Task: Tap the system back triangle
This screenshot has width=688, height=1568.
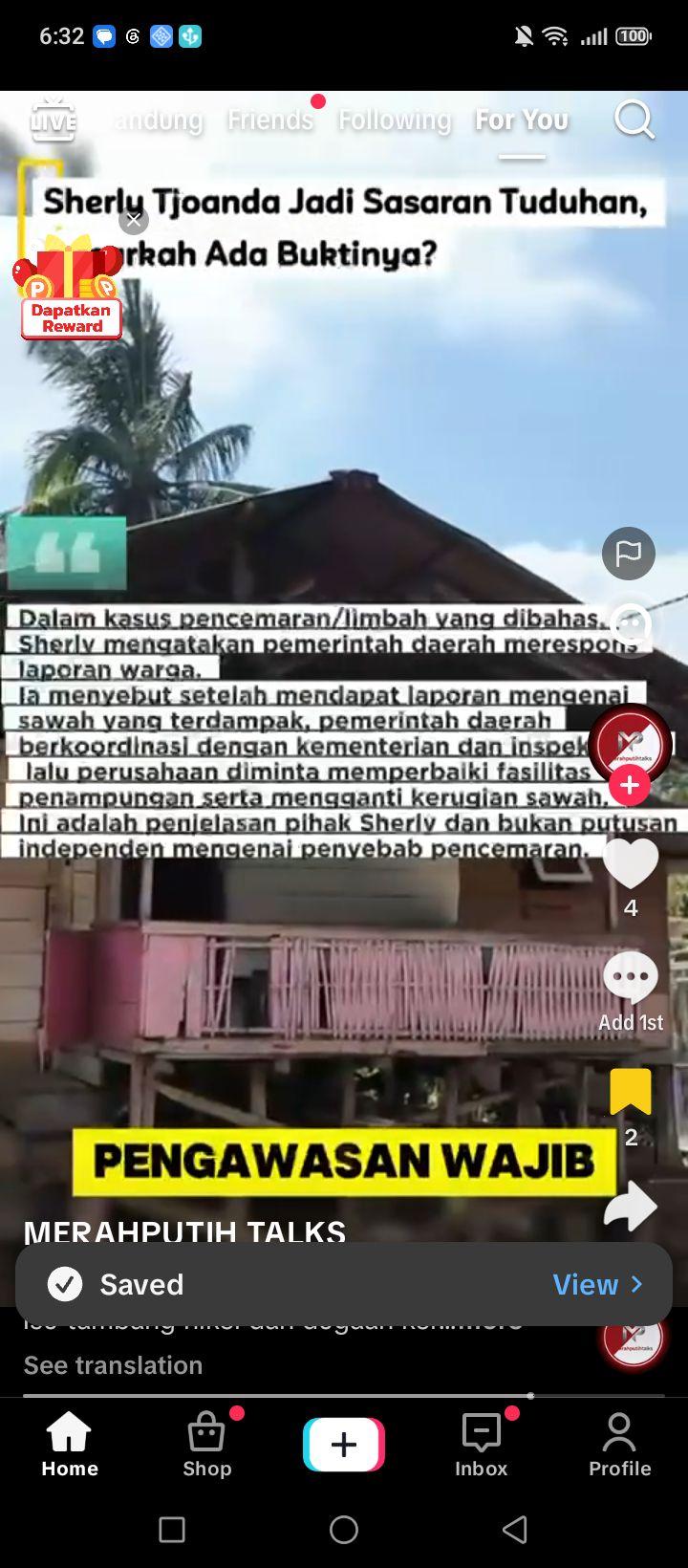Action: [x=515, y=1529]
